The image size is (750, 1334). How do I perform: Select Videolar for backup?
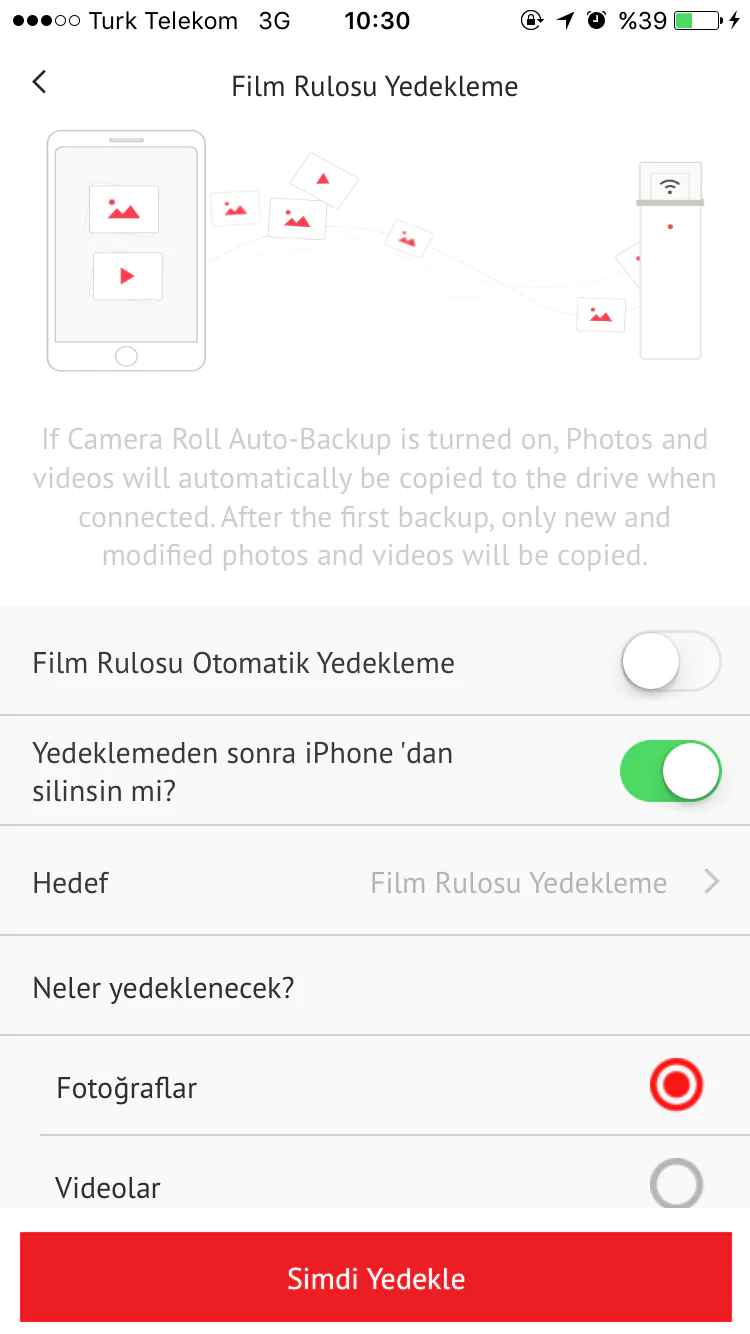(676, 1185)
